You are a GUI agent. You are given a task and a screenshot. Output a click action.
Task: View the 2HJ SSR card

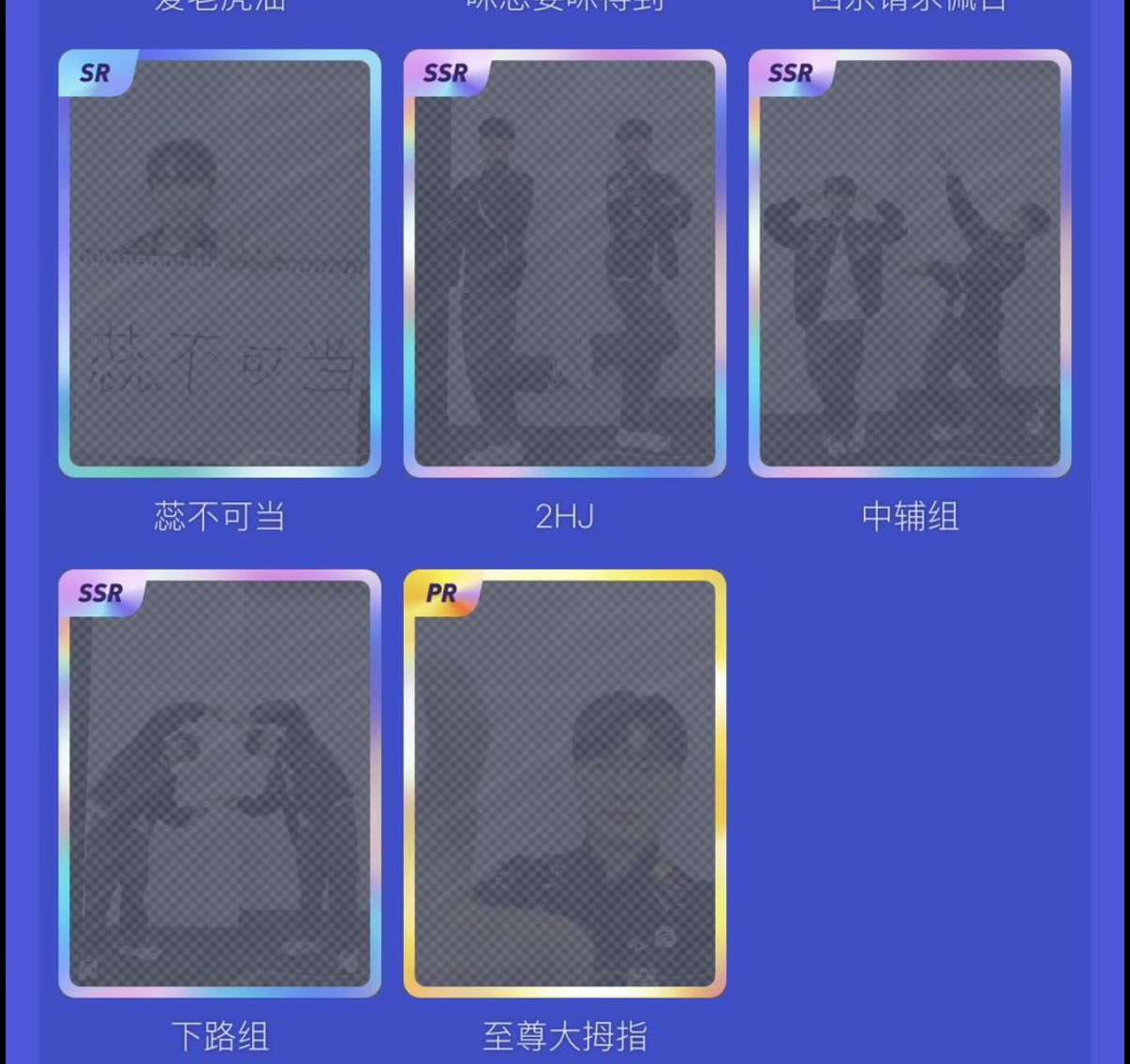click(564, 264)
